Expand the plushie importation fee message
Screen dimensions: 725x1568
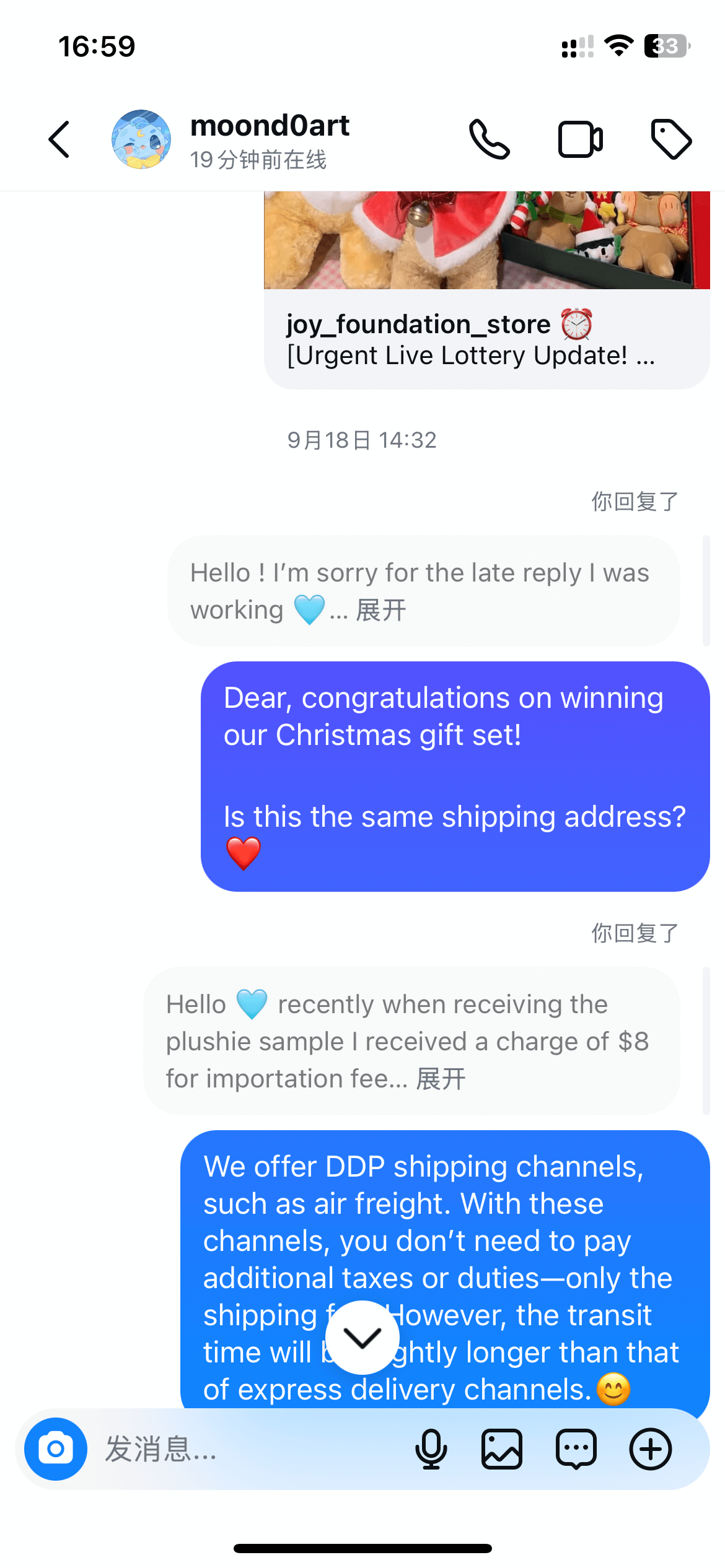click(x=441, y=1078)
